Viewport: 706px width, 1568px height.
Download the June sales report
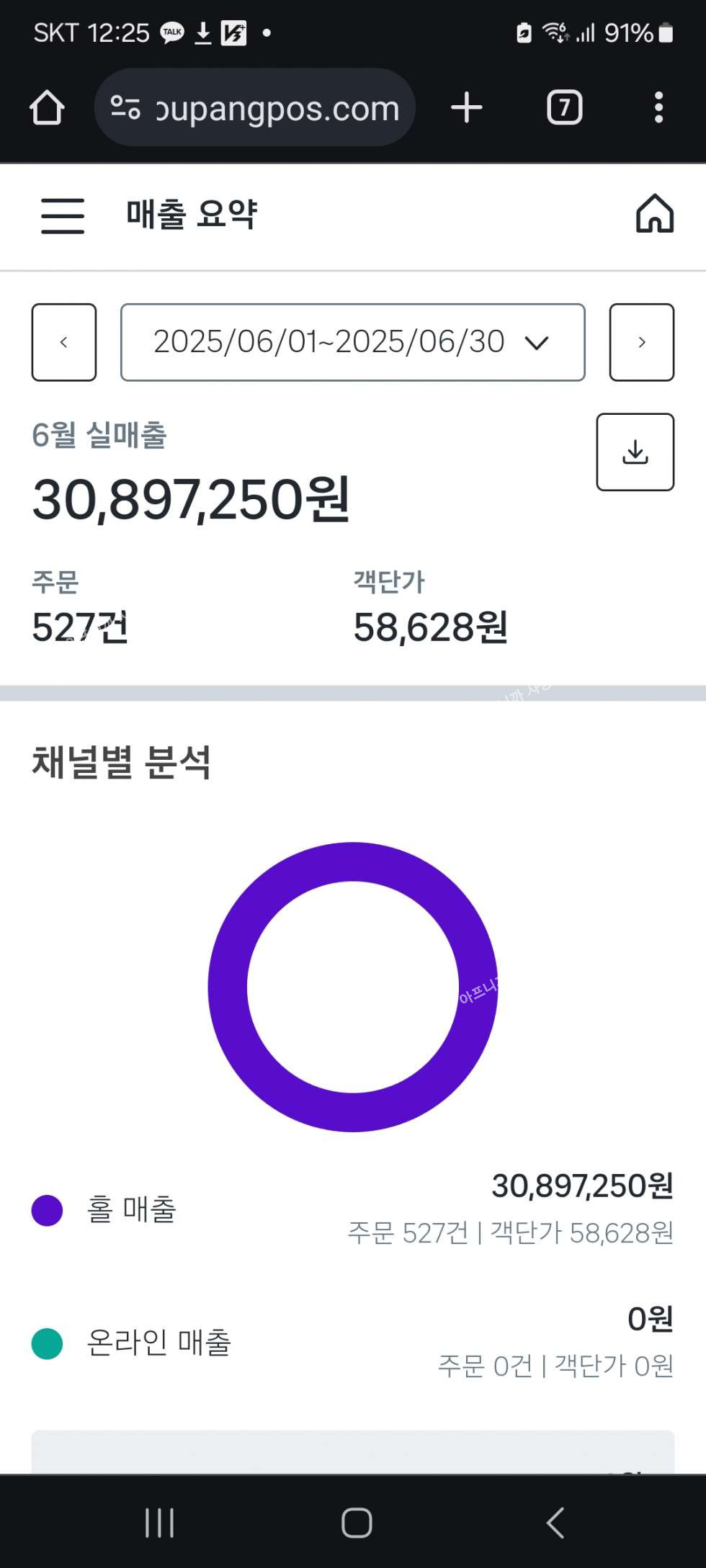[x=635, y=452]
